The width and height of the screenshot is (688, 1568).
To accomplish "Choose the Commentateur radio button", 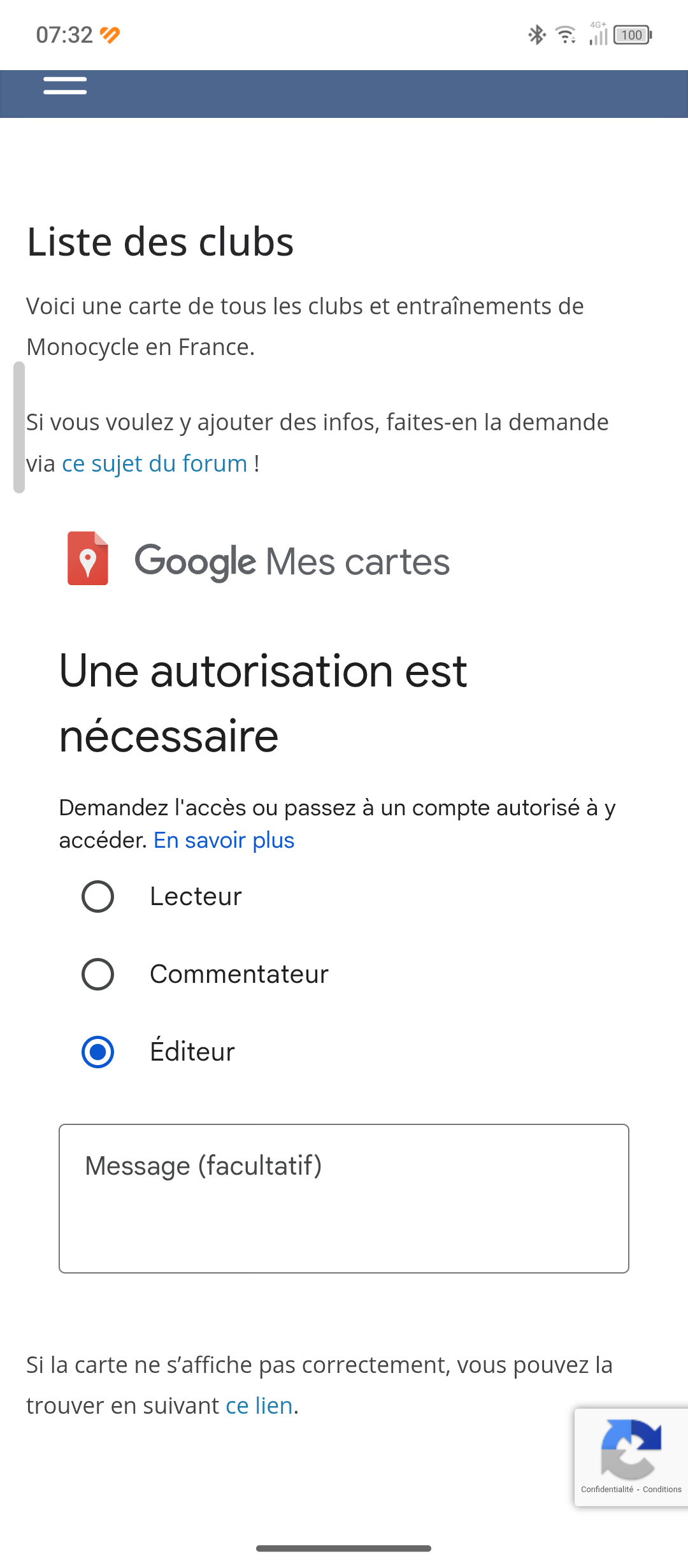I will tap(98, 975).
